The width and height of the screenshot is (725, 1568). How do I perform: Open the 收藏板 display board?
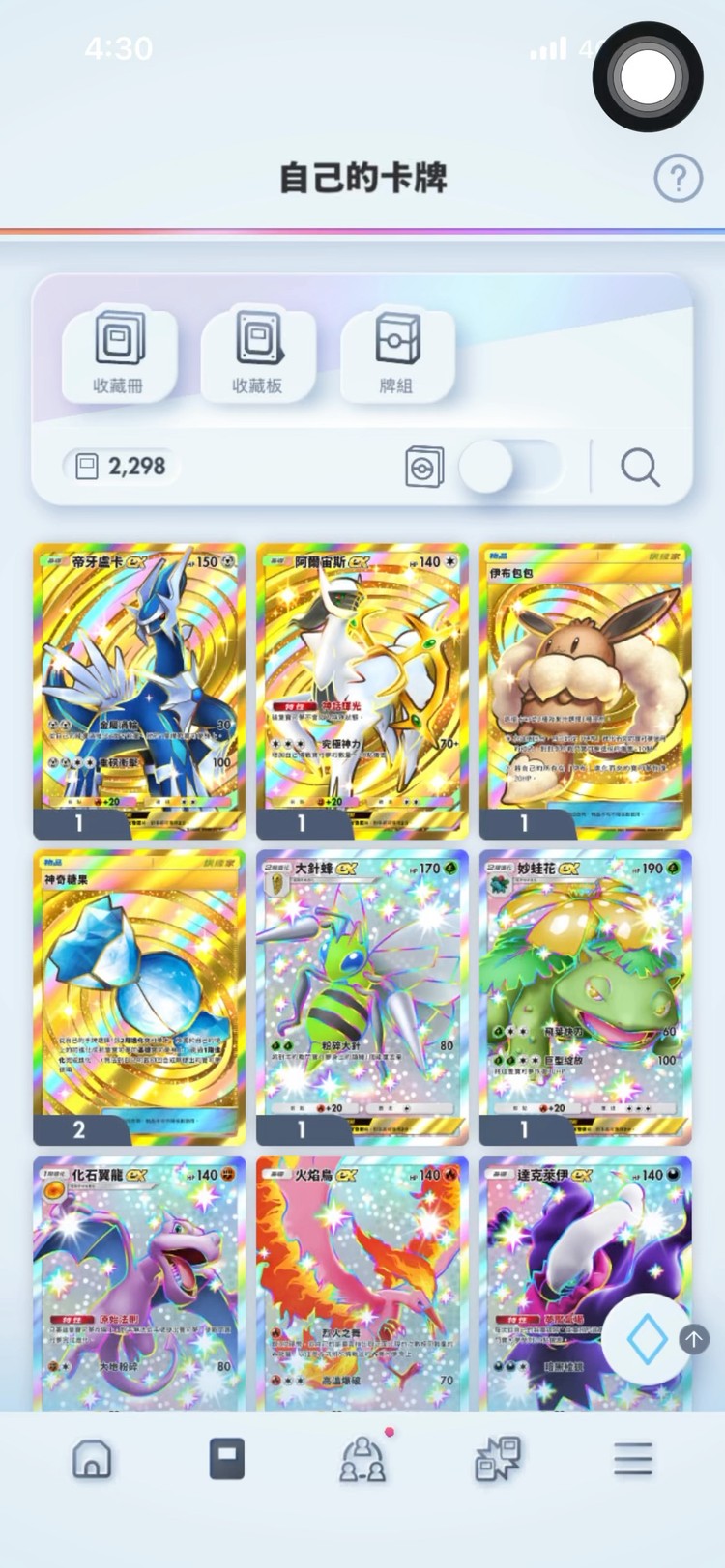pyautogui.click(x=257, y=353)
